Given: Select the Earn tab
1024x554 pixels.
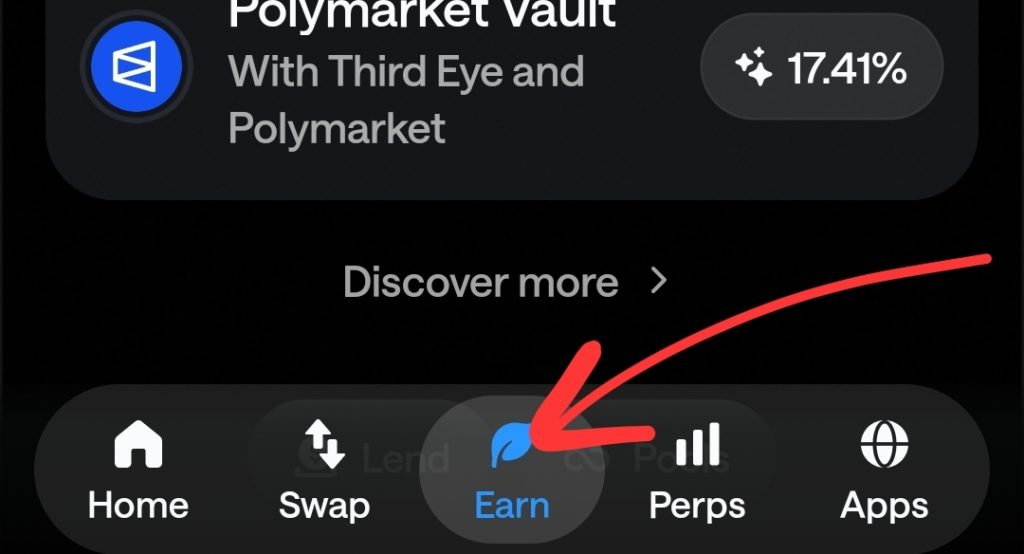Looking at the screenshot, I should coord(511,470).
